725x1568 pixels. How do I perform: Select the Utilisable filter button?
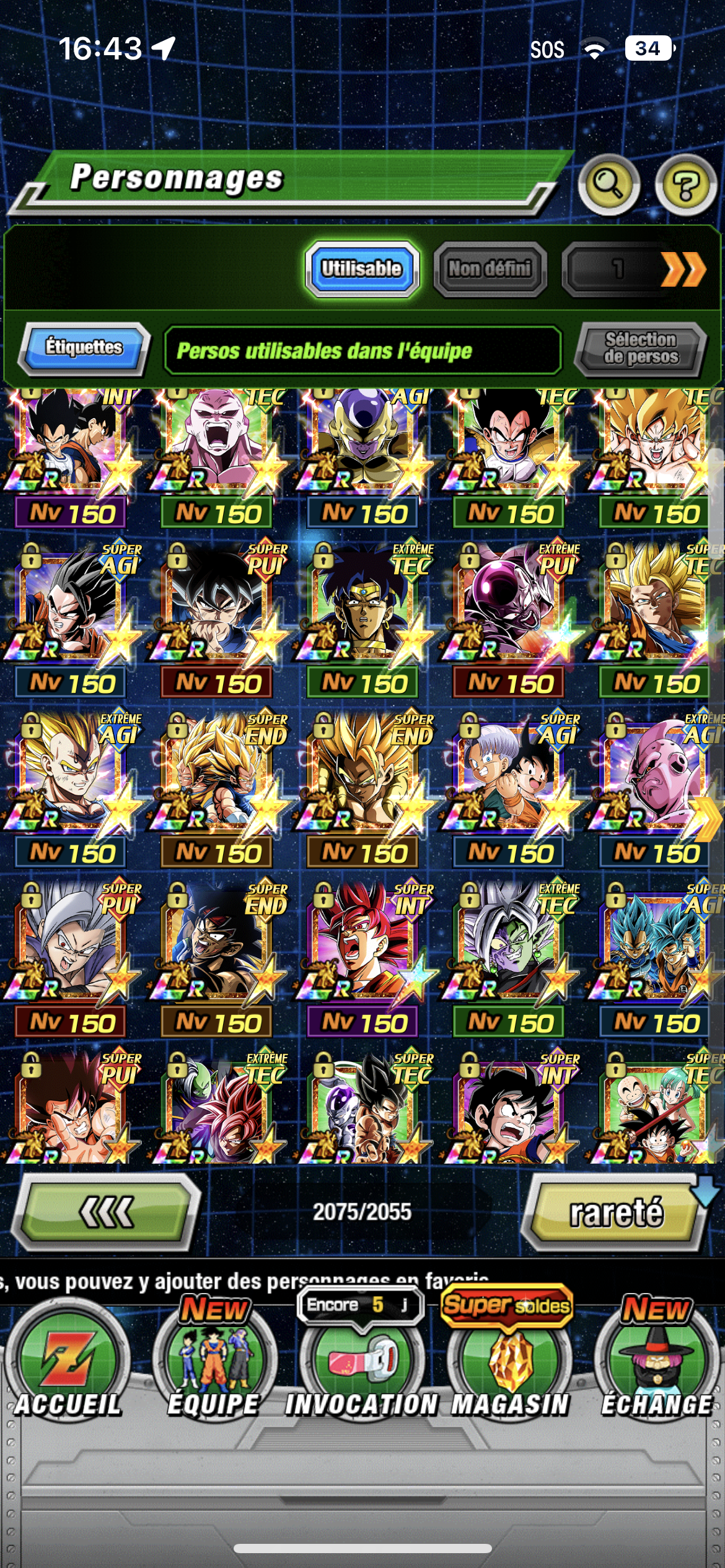coord(362,269)
